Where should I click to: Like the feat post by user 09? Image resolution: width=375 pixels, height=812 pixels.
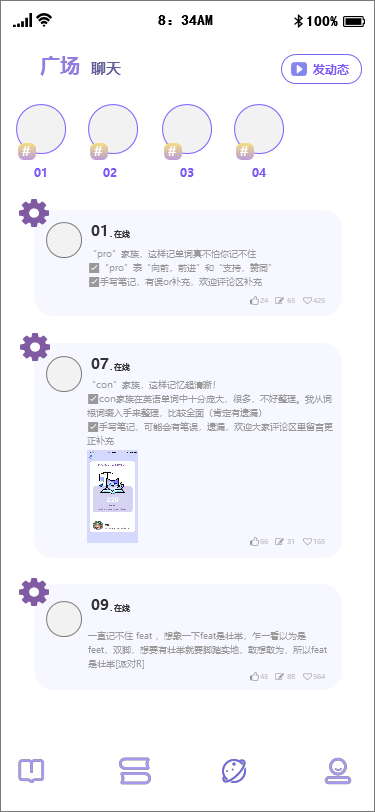coord(254,676)
